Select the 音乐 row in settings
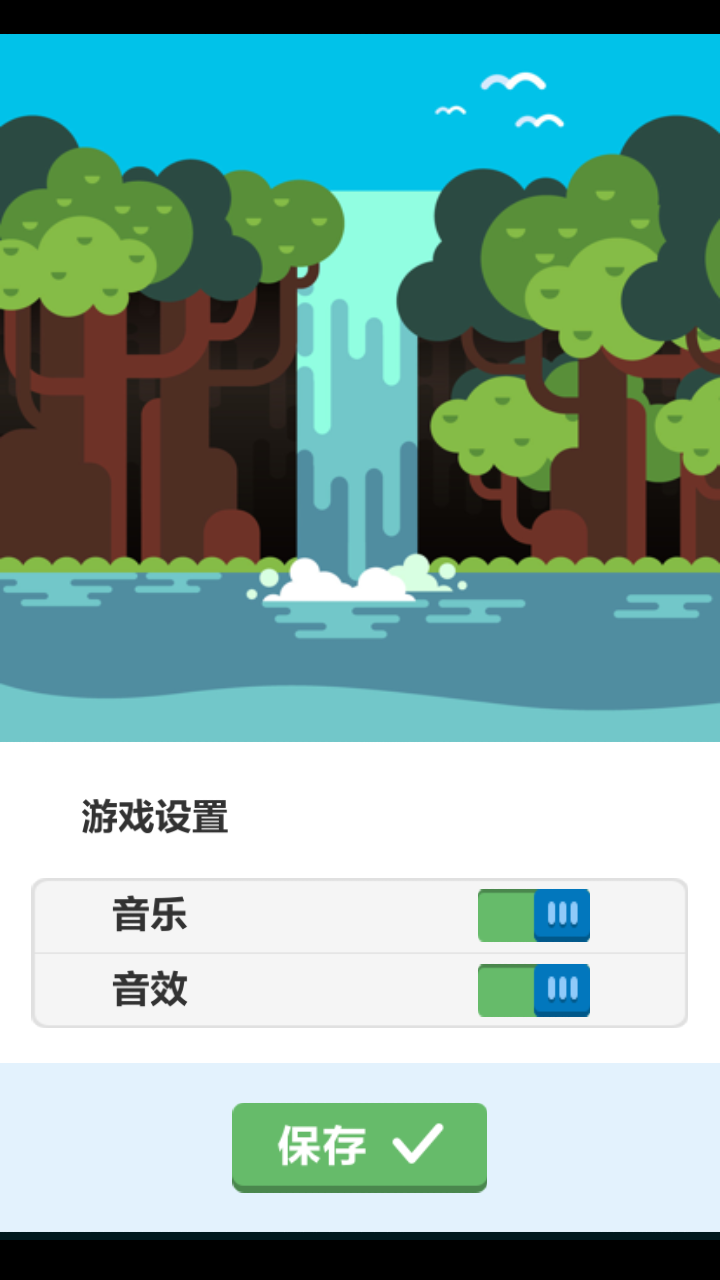This screenshot has width=720, height=1280. [360, 915]
